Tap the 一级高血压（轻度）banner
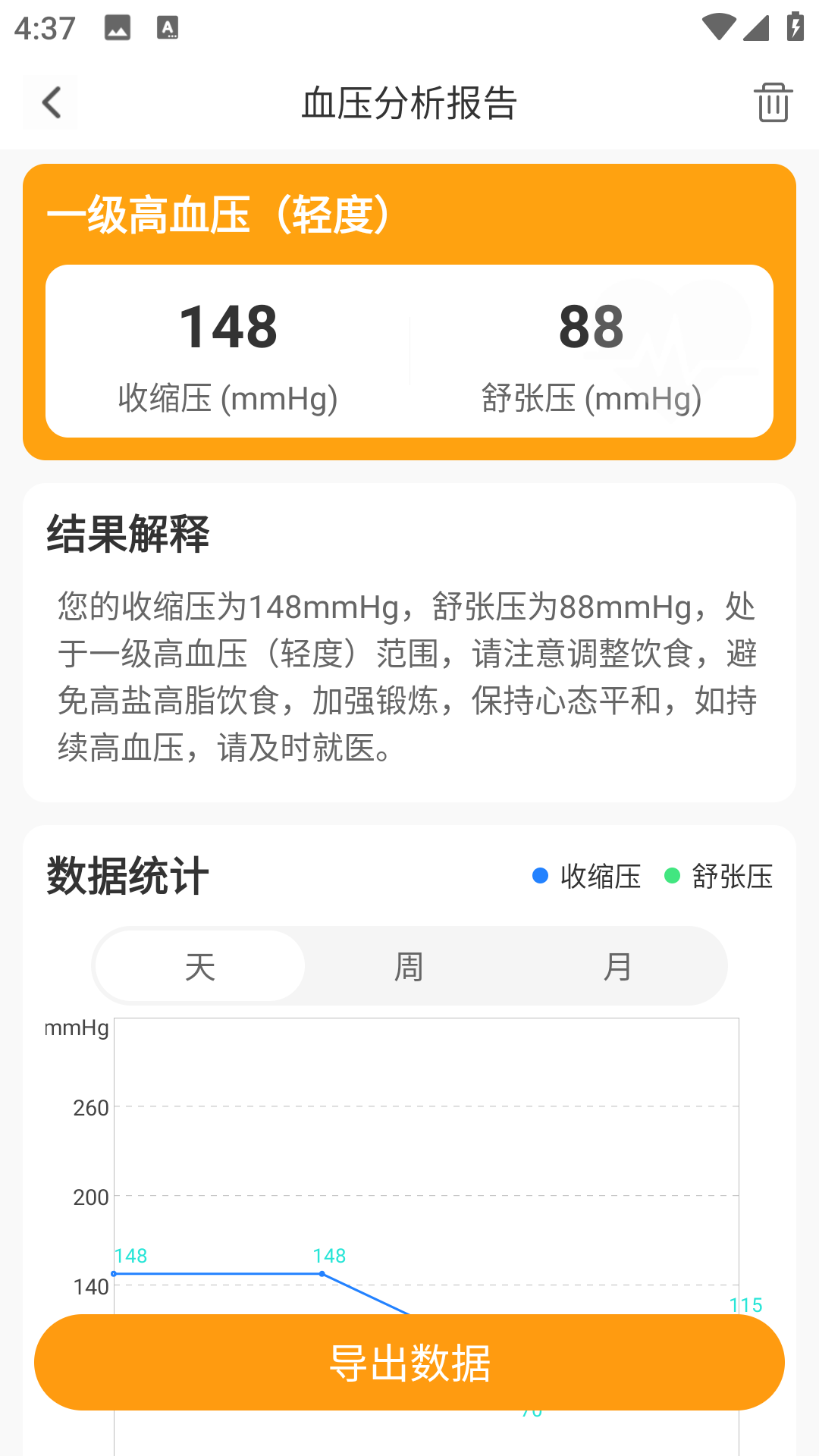The image size is (819, 1456). 218,215
